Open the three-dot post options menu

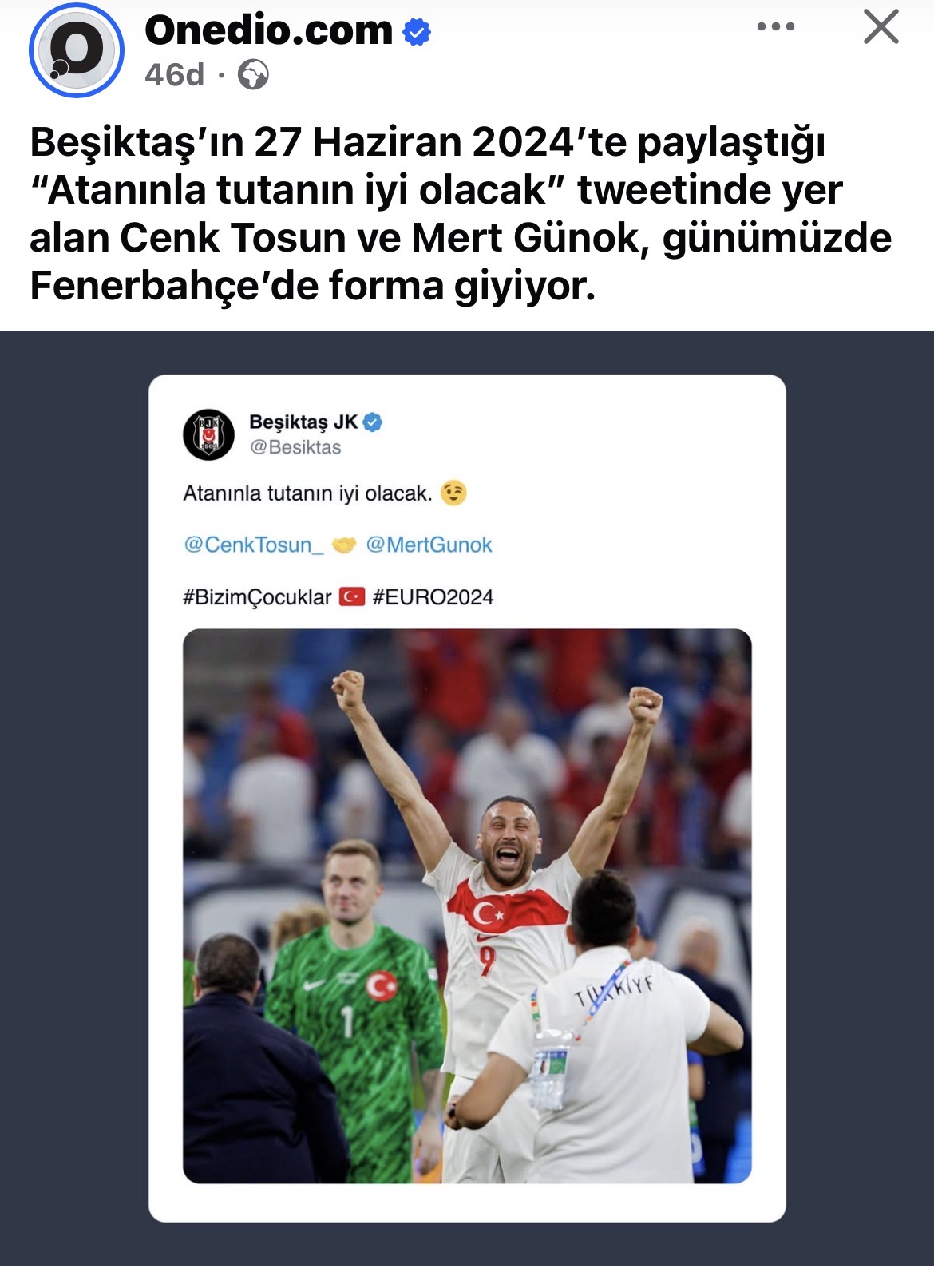pyautogui.click(x=775, y=27)
